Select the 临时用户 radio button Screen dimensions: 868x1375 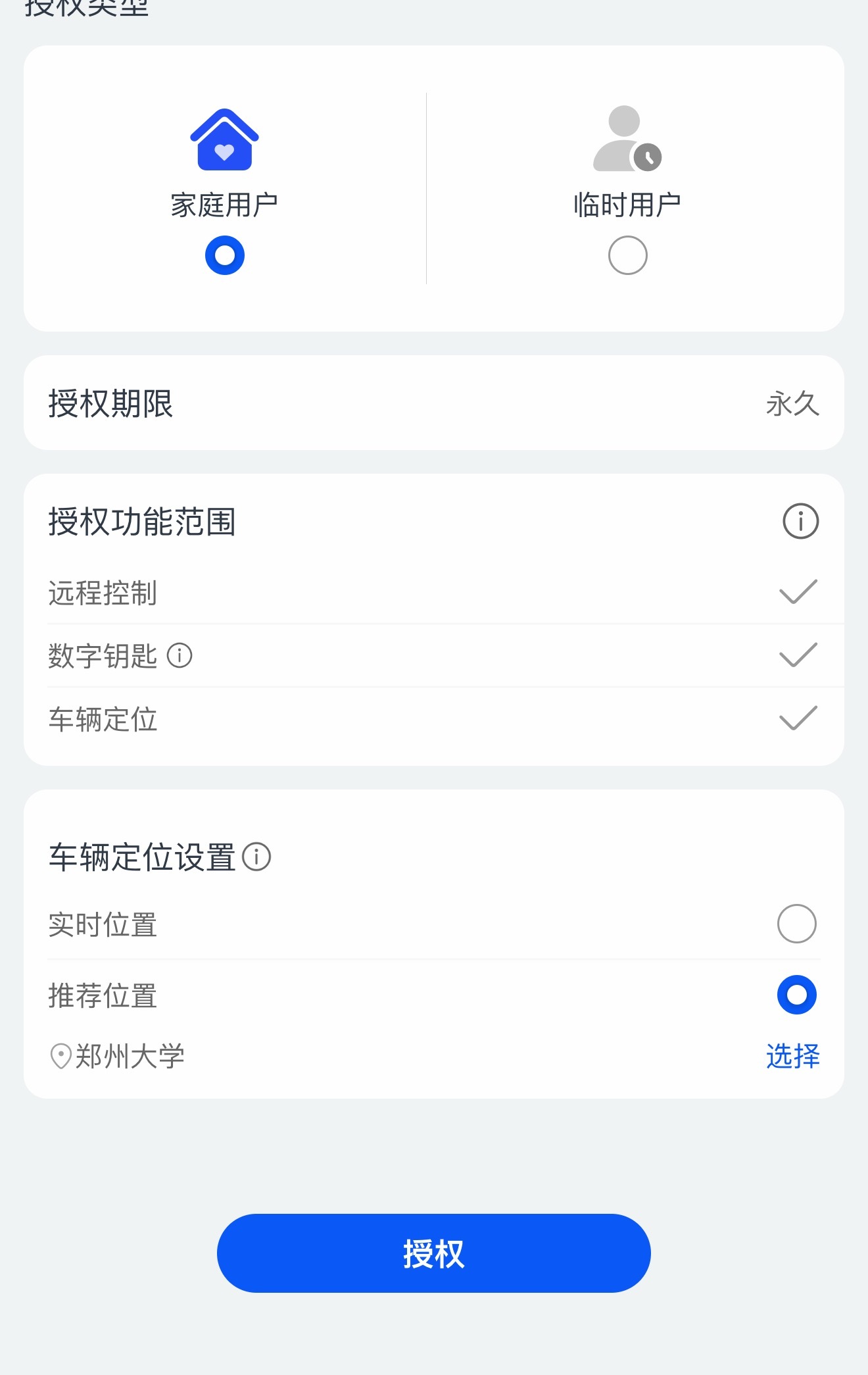tap(626, 254)
